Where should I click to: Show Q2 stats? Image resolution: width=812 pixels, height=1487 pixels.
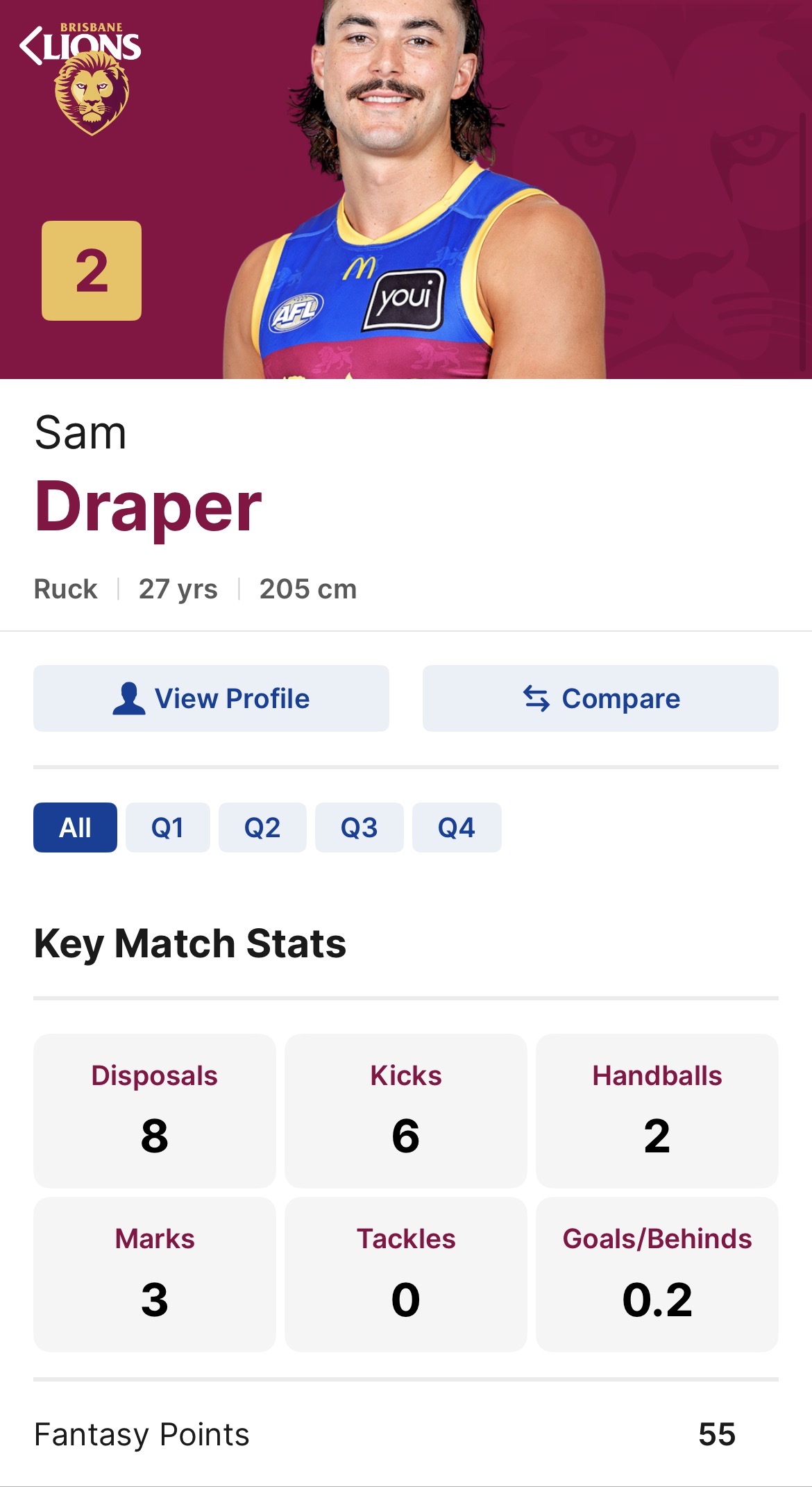point(262,827)
